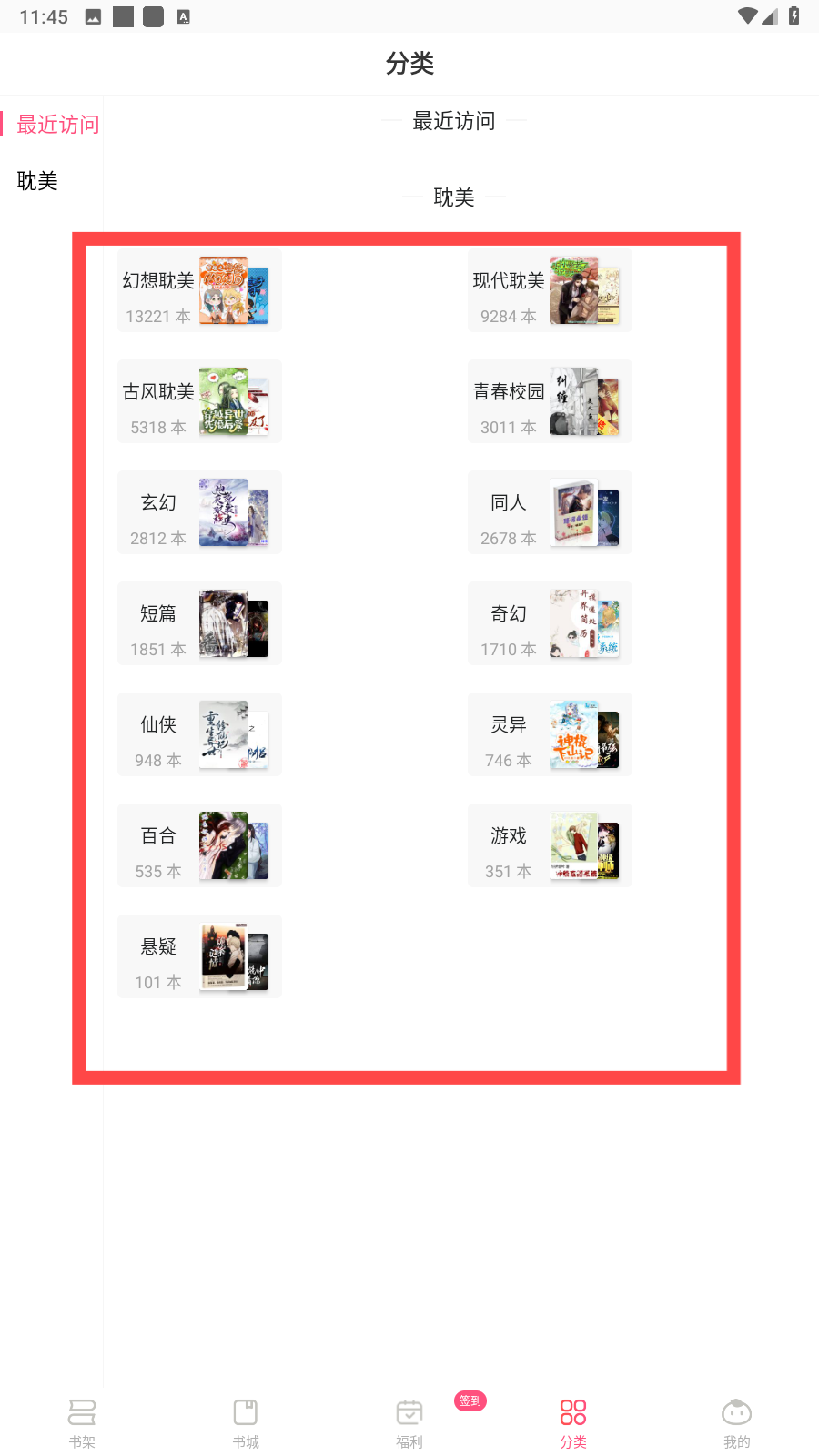This screenshot has width=819, height=1456.
Task: Switch to the 我的 tab
Action: point(737,1423)
